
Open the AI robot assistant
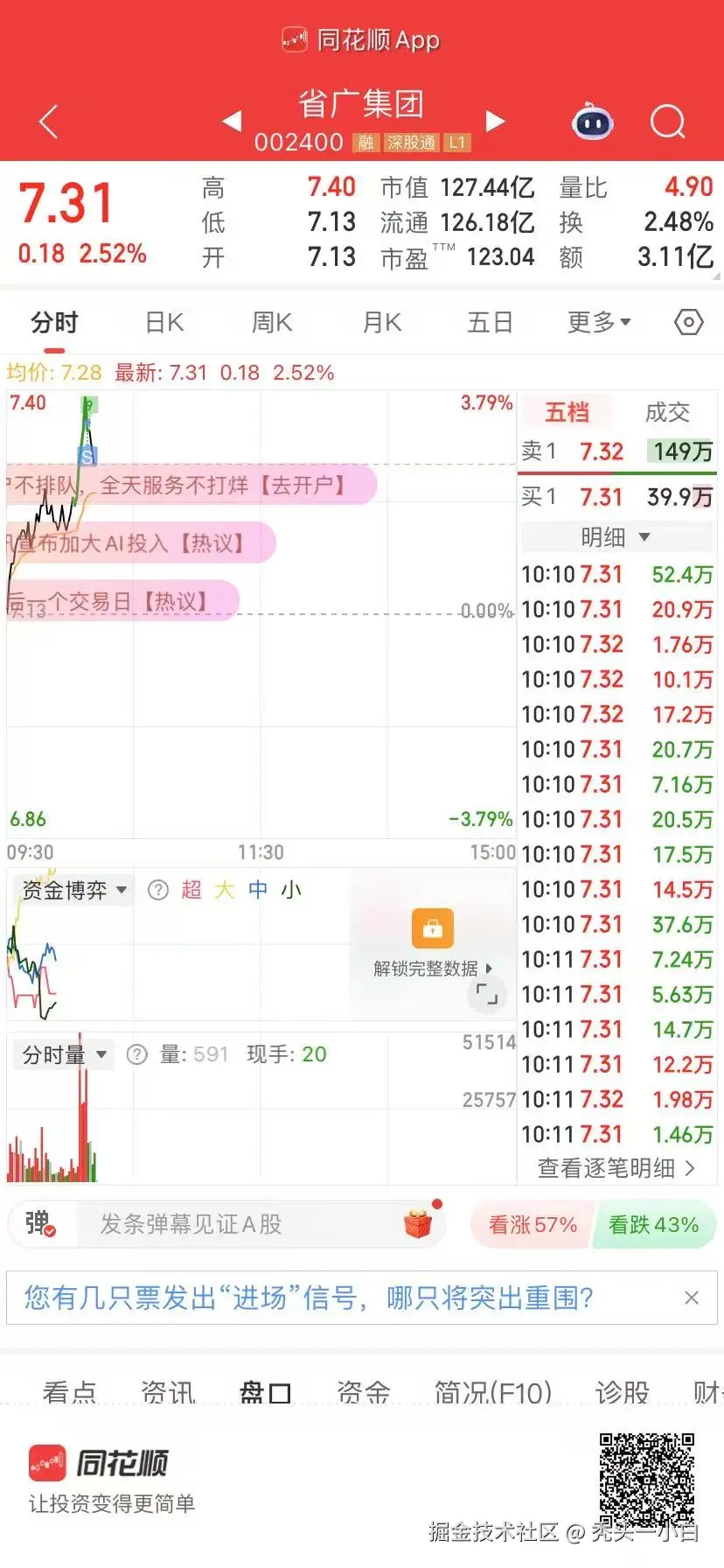click(592, 122)
